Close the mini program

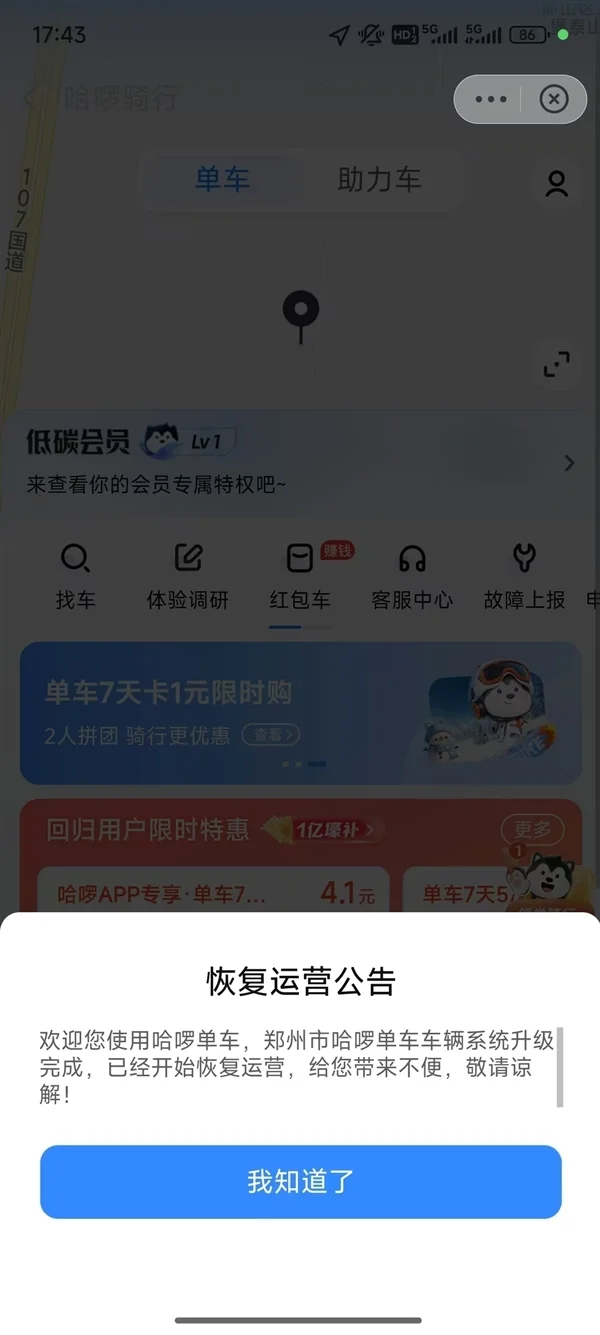pyautogui.click(x=553, y=99)
